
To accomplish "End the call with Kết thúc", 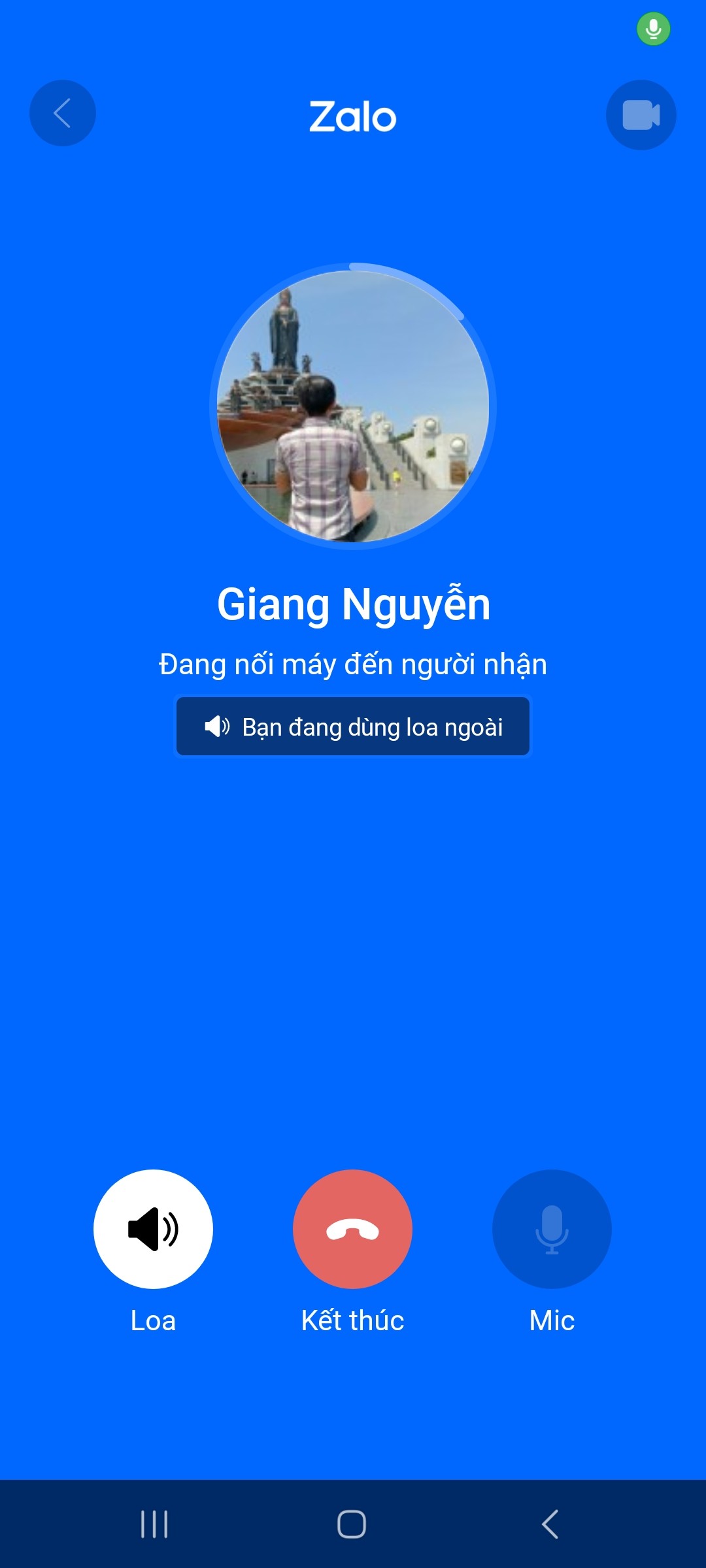I will [352, 1229].
